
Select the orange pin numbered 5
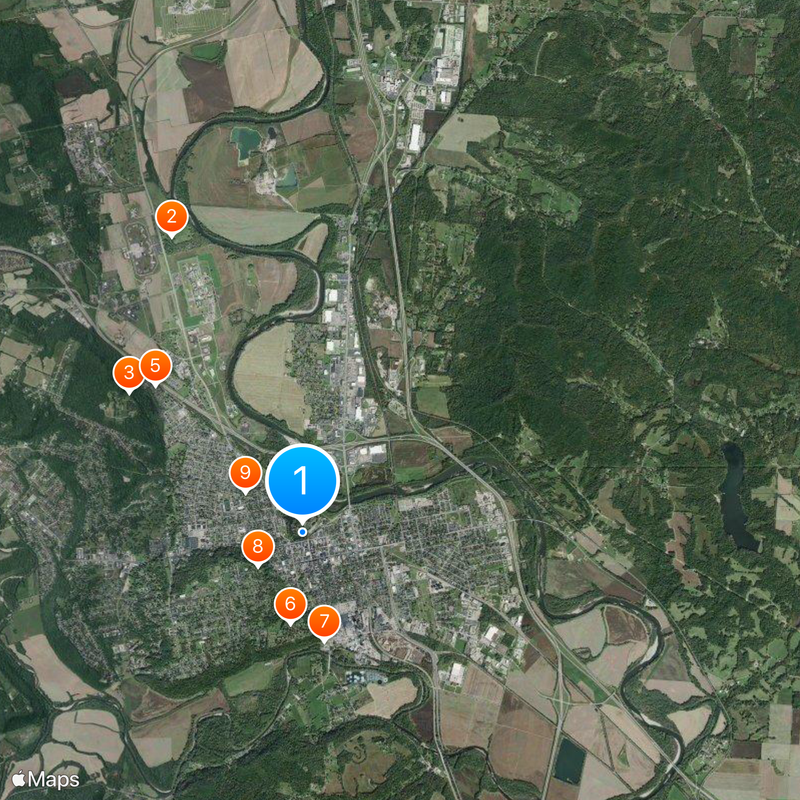point(155,365)
